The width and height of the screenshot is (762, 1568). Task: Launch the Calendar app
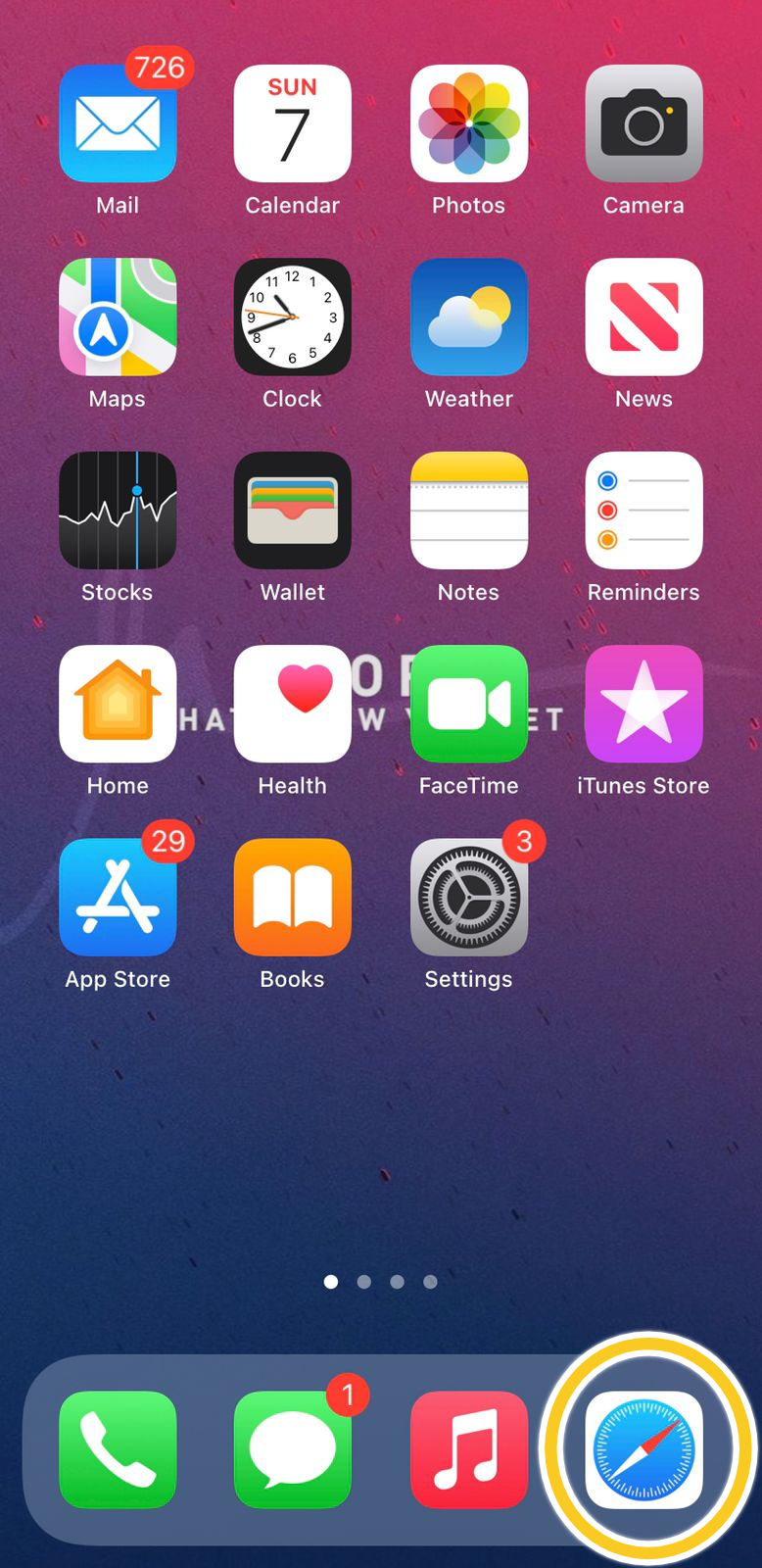[293, 123]
